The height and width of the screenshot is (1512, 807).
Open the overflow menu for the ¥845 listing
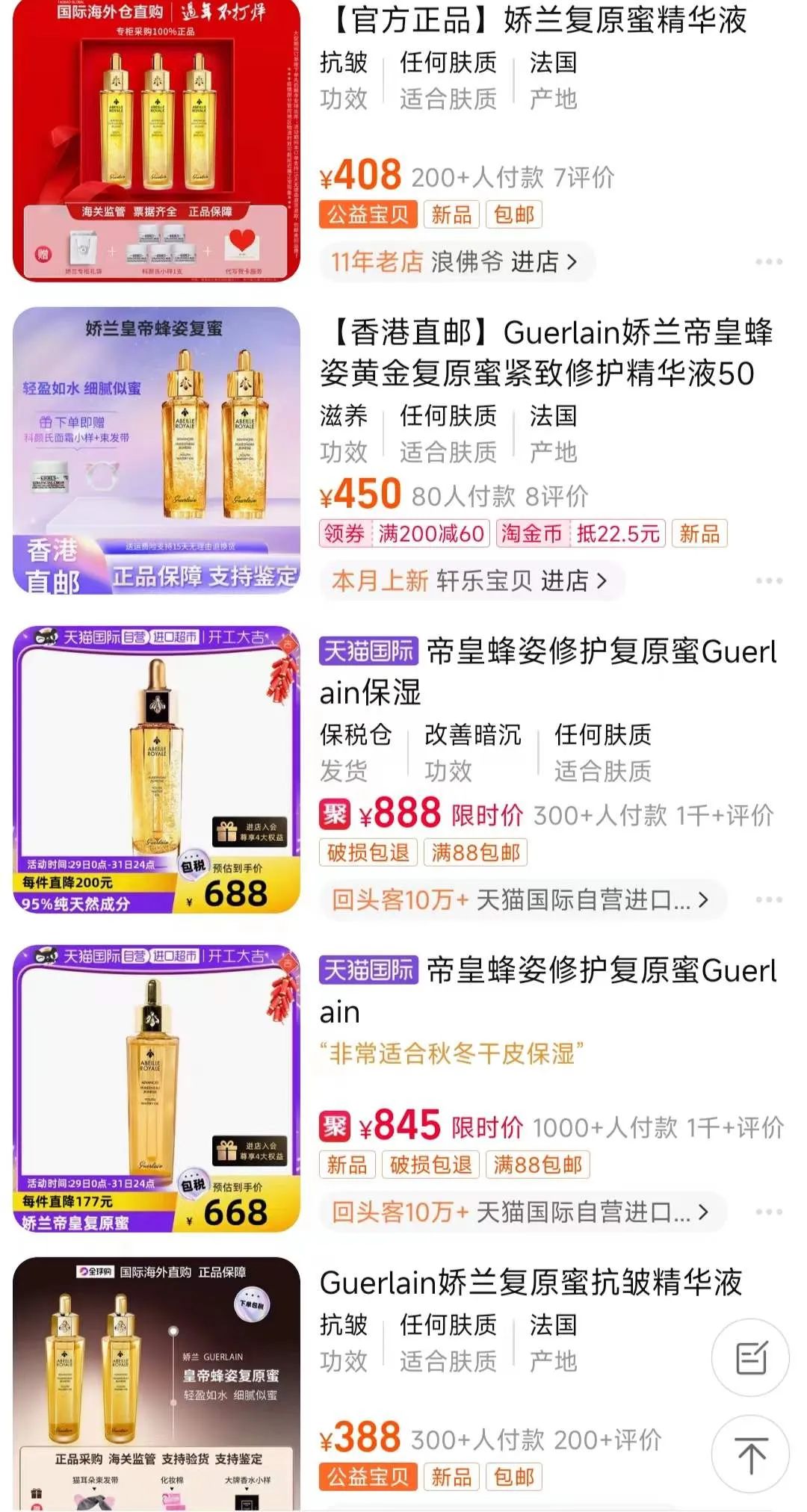[x=768, y=1212]
